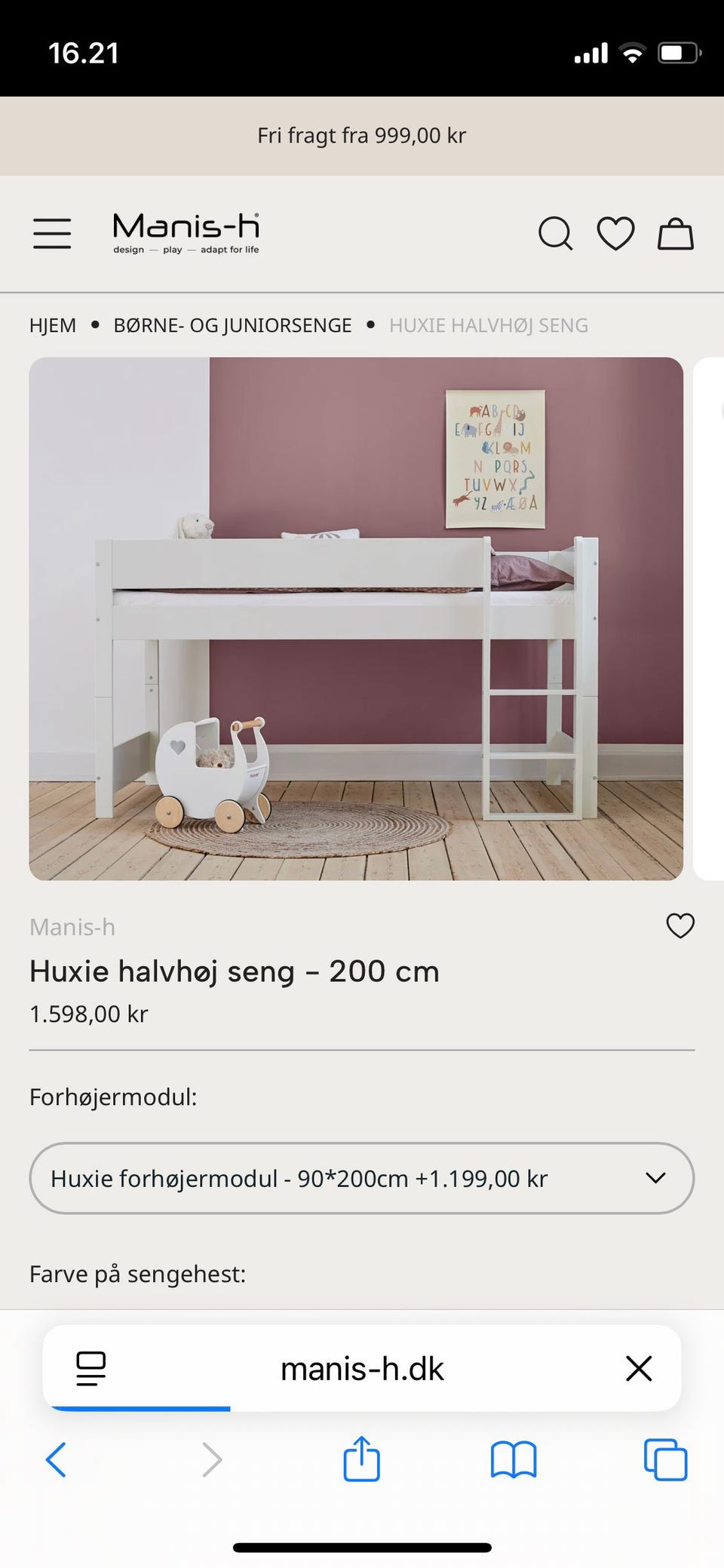Screen dimensions: 724x1568
Task: Select a Farve på sengehest option
Action: pyautogui.click(x=137, y=1274)
